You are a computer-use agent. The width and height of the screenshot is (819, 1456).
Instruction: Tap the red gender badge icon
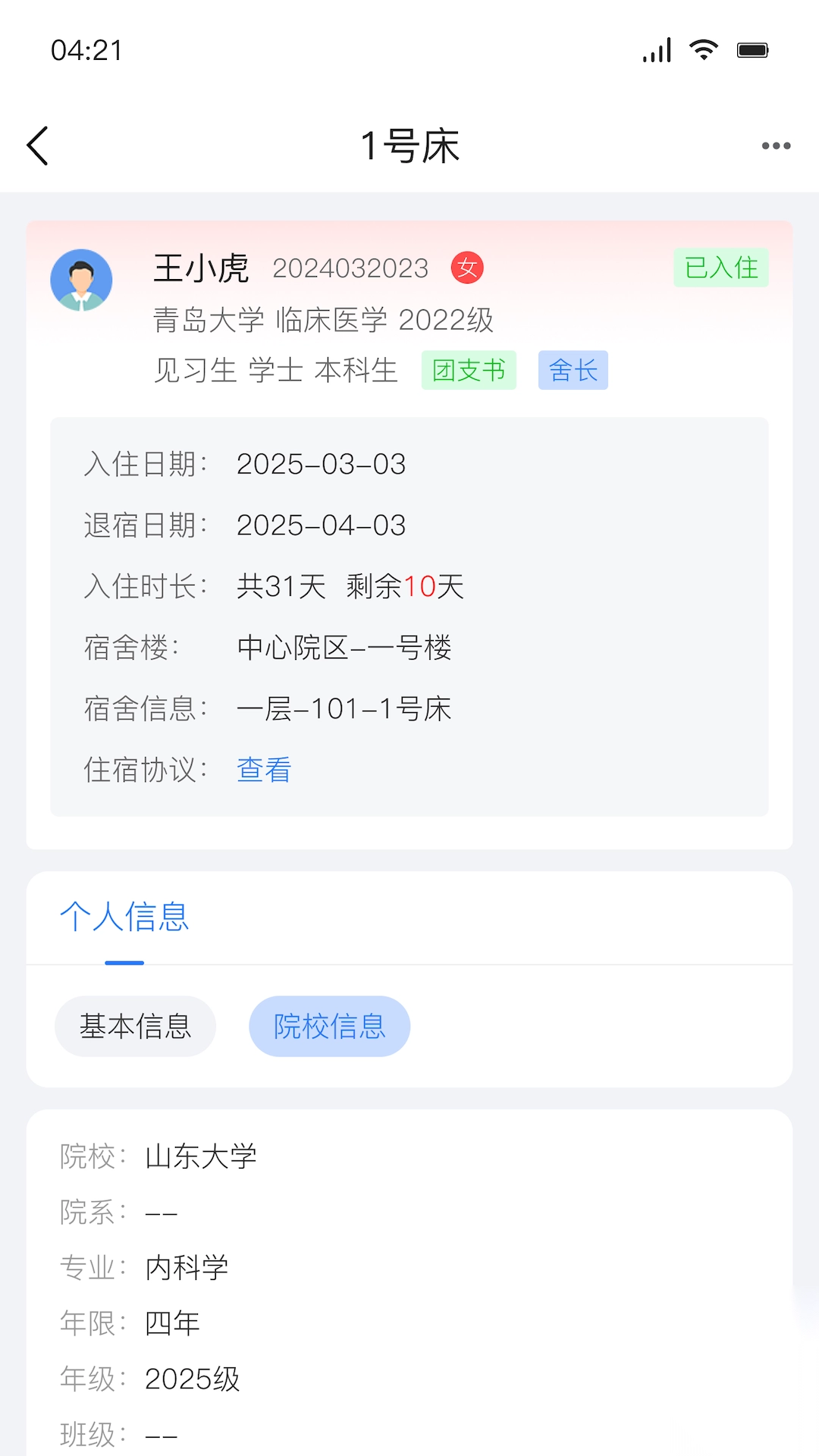466,267
